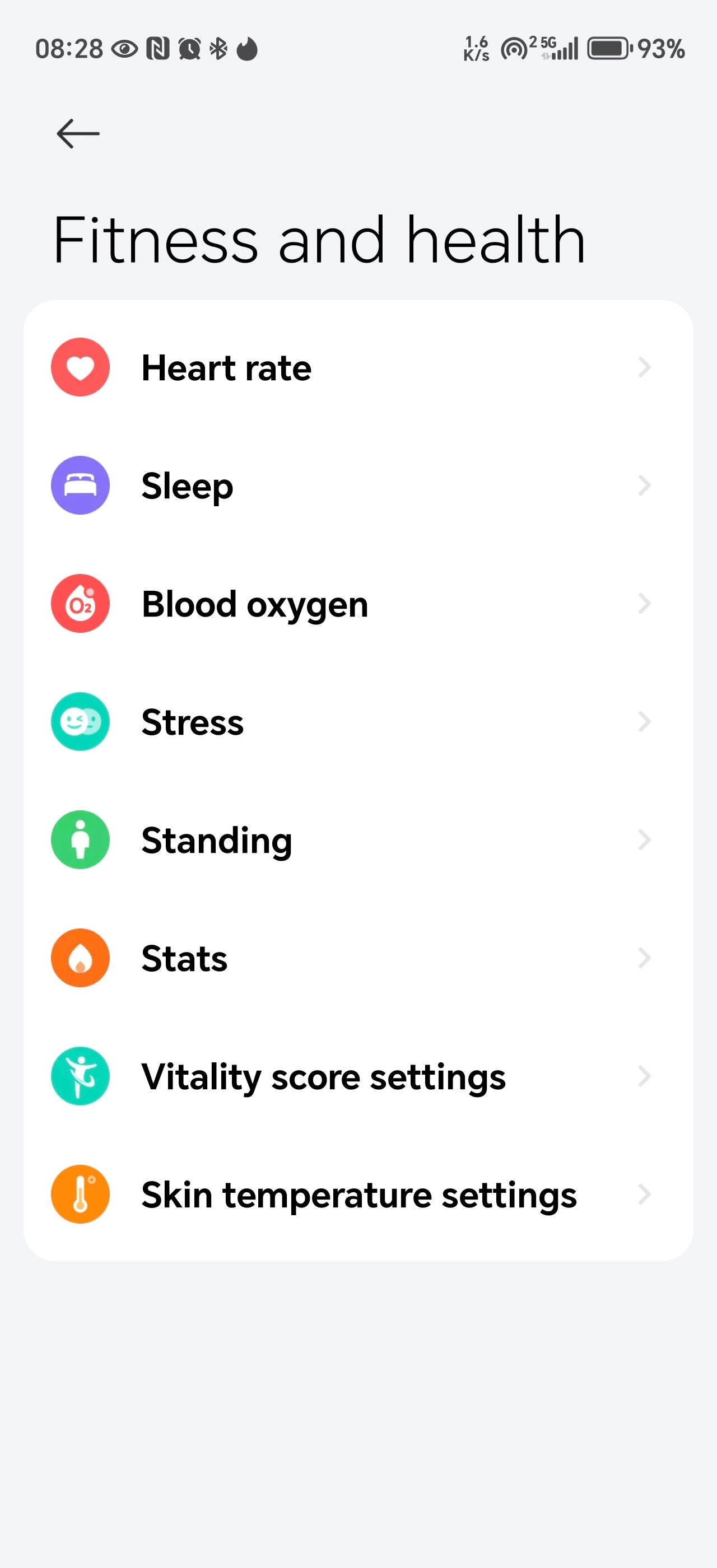Image resolution: width=717 pixels, height=1568 pixels.
Task: Open Stress monitoring settings
Action: pyautogui.click(x=358, y=722)
